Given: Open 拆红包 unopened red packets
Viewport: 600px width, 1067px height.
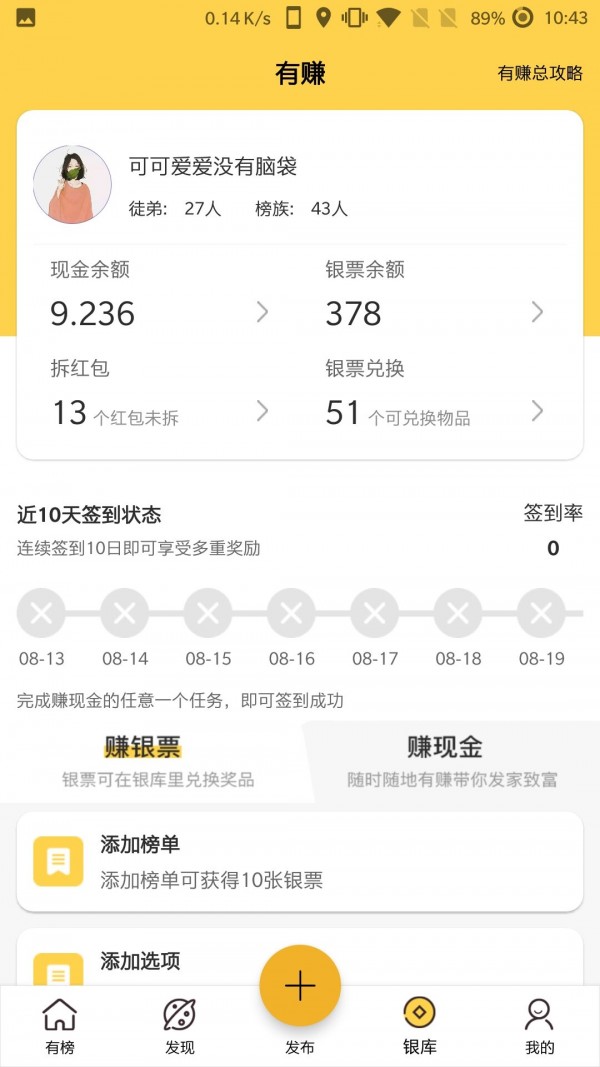Looking at the screenshot, I should [160, 397].
